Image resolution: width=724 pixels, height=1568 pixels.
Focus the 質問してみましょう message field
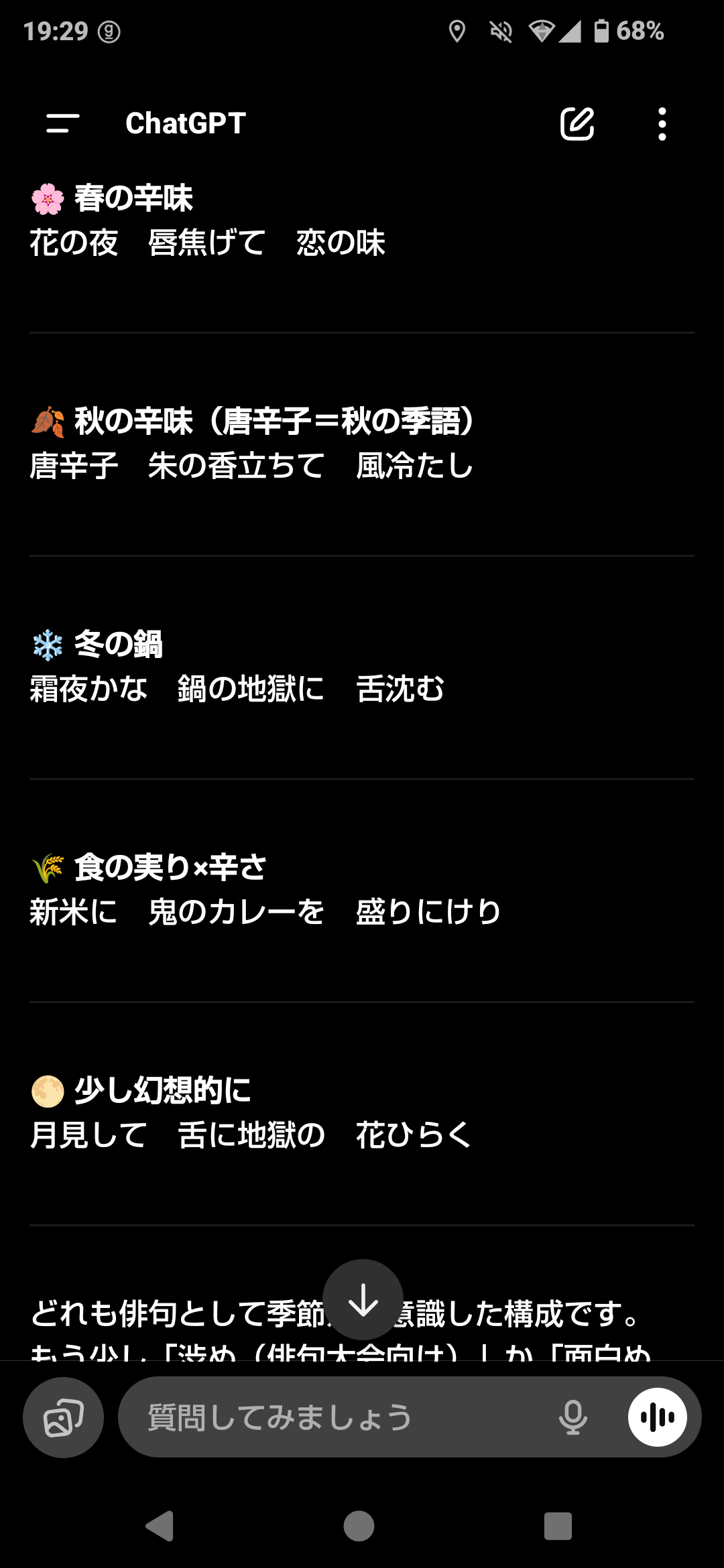335,1417
